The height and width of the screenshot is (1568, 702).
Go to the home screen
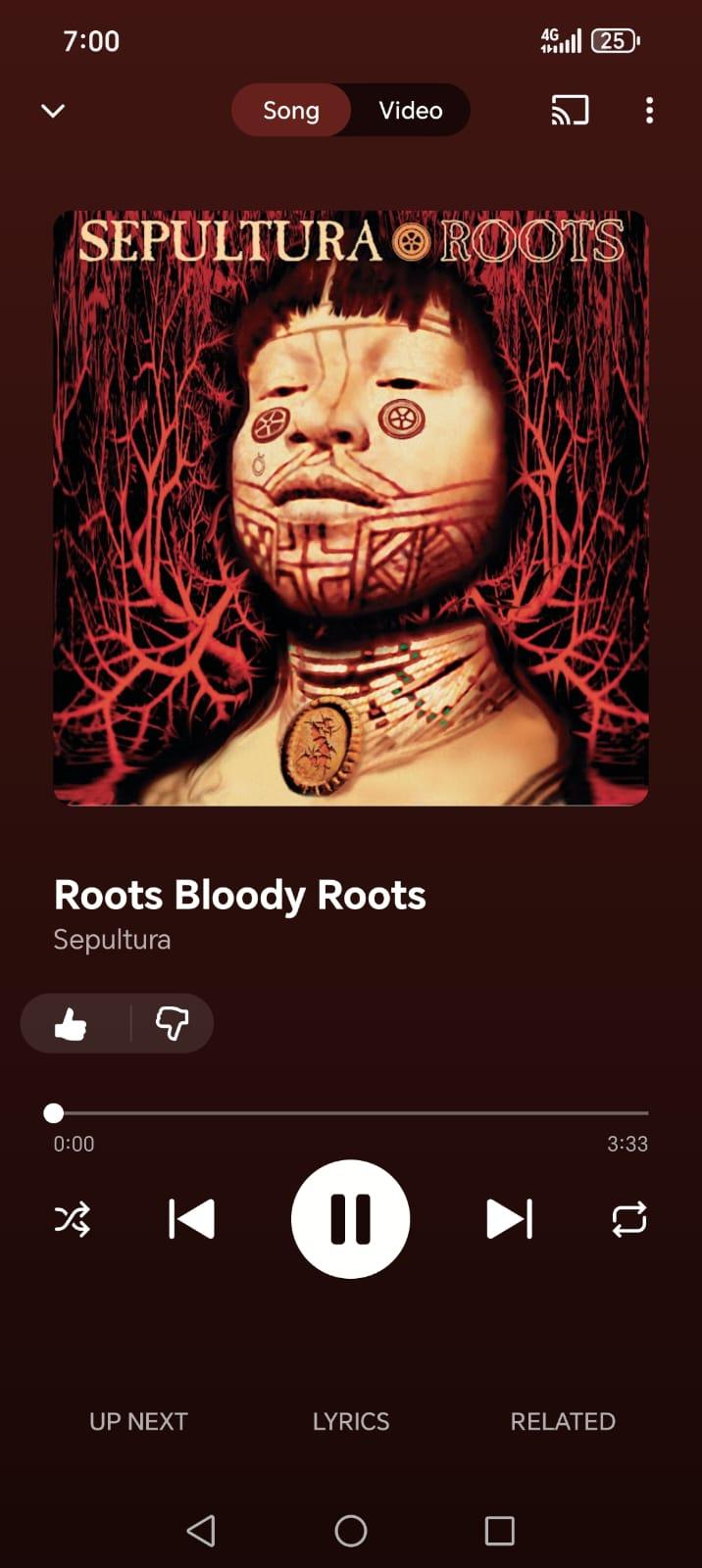[x=351, y=1530]
